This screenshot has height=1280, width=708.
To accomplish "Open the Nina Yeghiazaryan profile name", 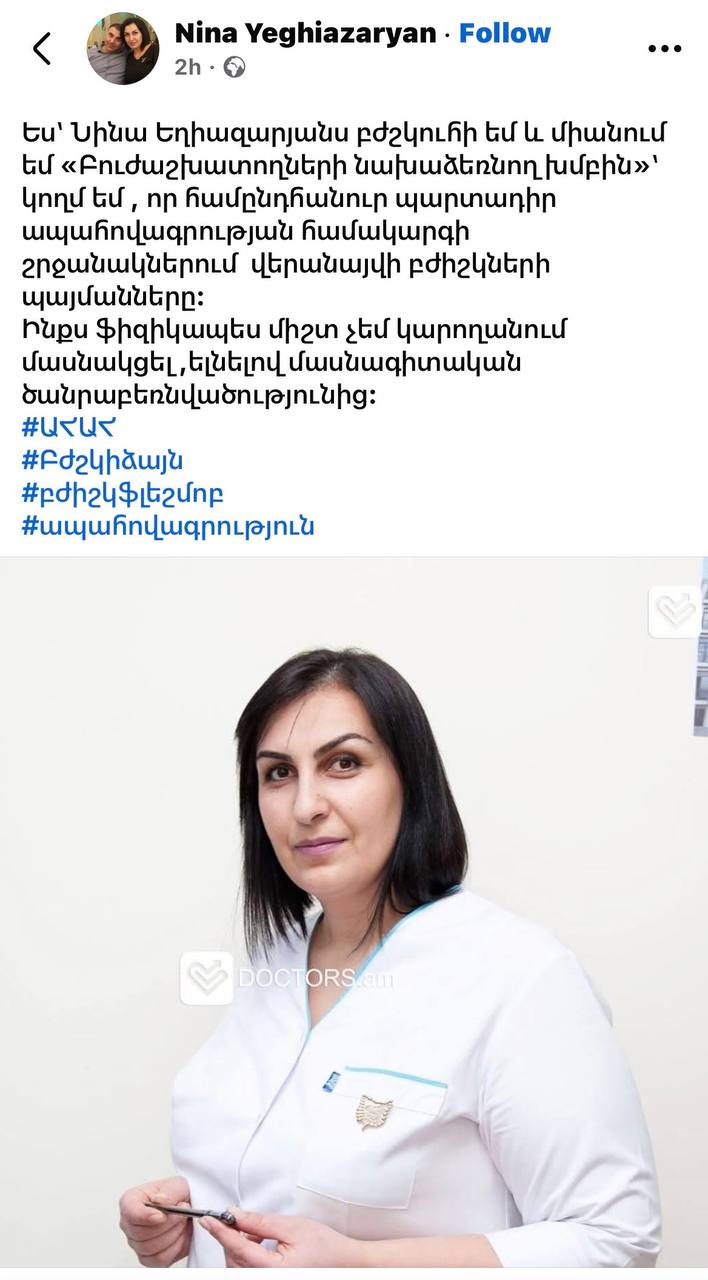I will [305, 33].
